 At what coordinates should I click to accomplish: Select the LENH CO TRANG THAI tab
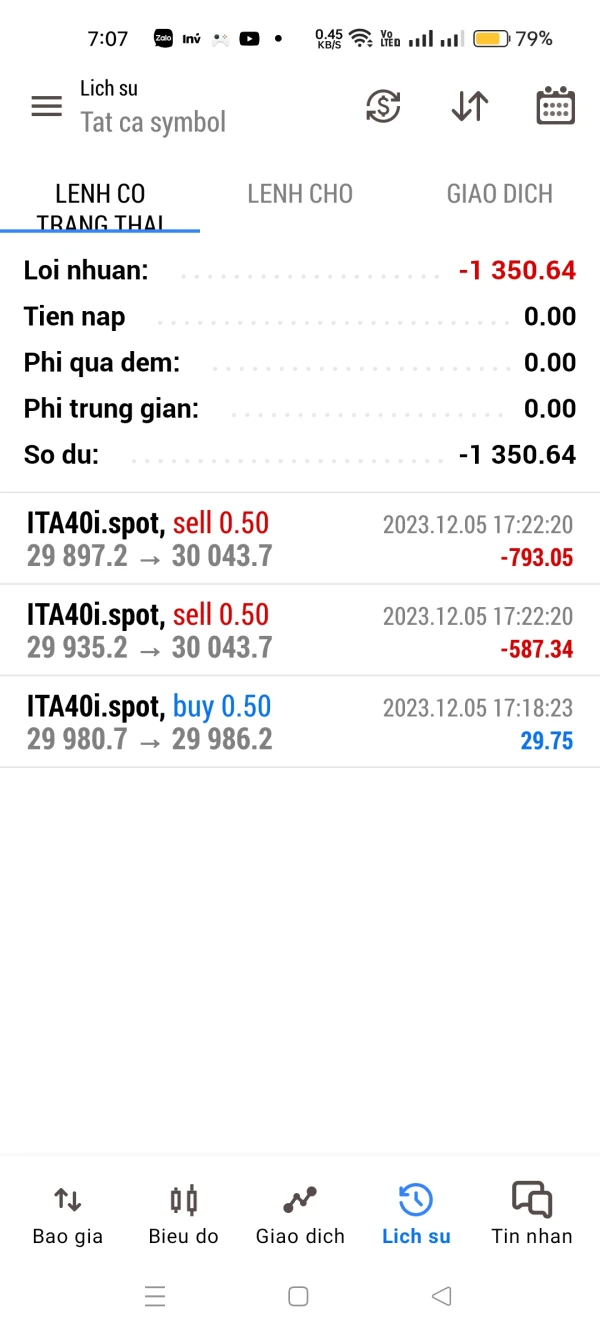tap(100, 205)
